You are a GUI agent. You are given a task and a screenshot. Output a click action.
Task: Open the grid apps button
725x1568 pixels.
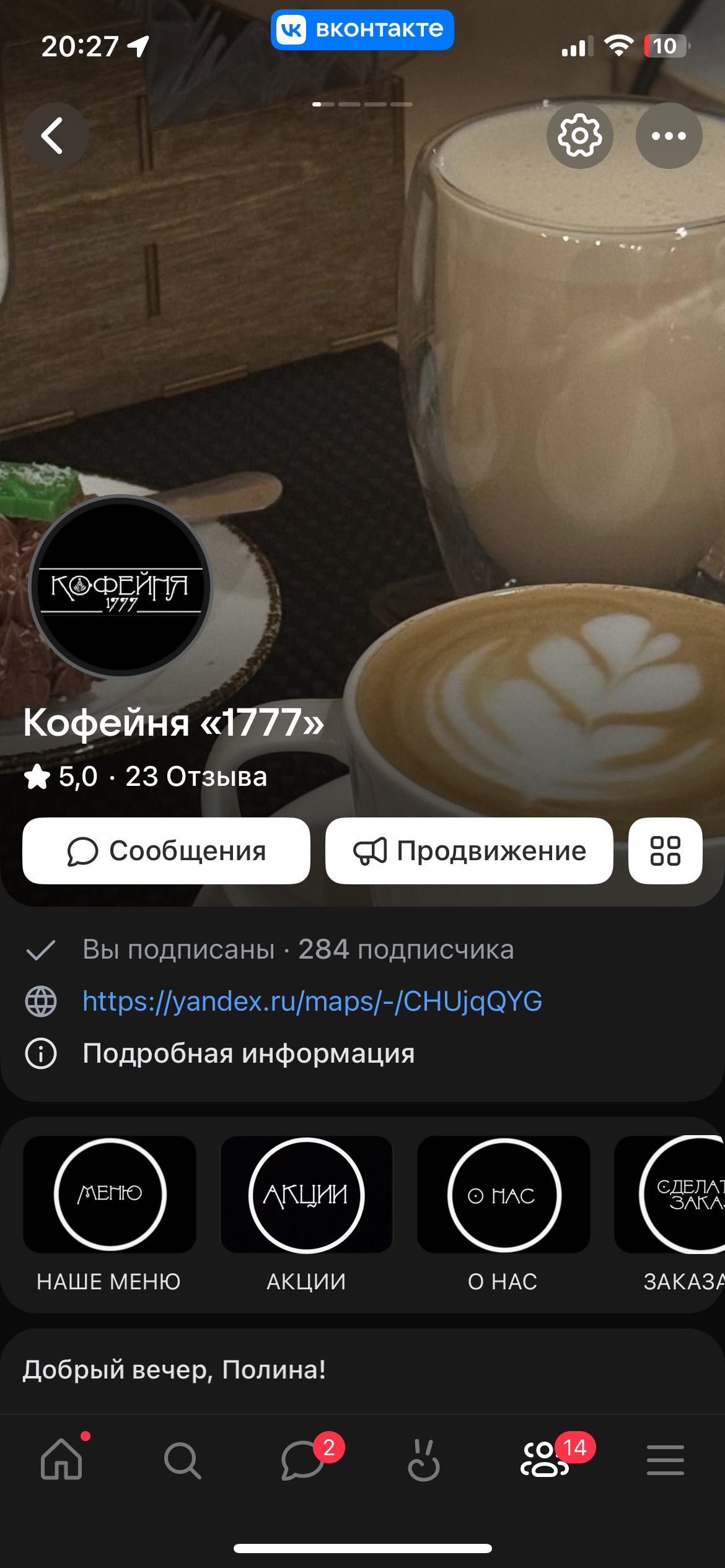pyautogui.click(x=665, y=851)
